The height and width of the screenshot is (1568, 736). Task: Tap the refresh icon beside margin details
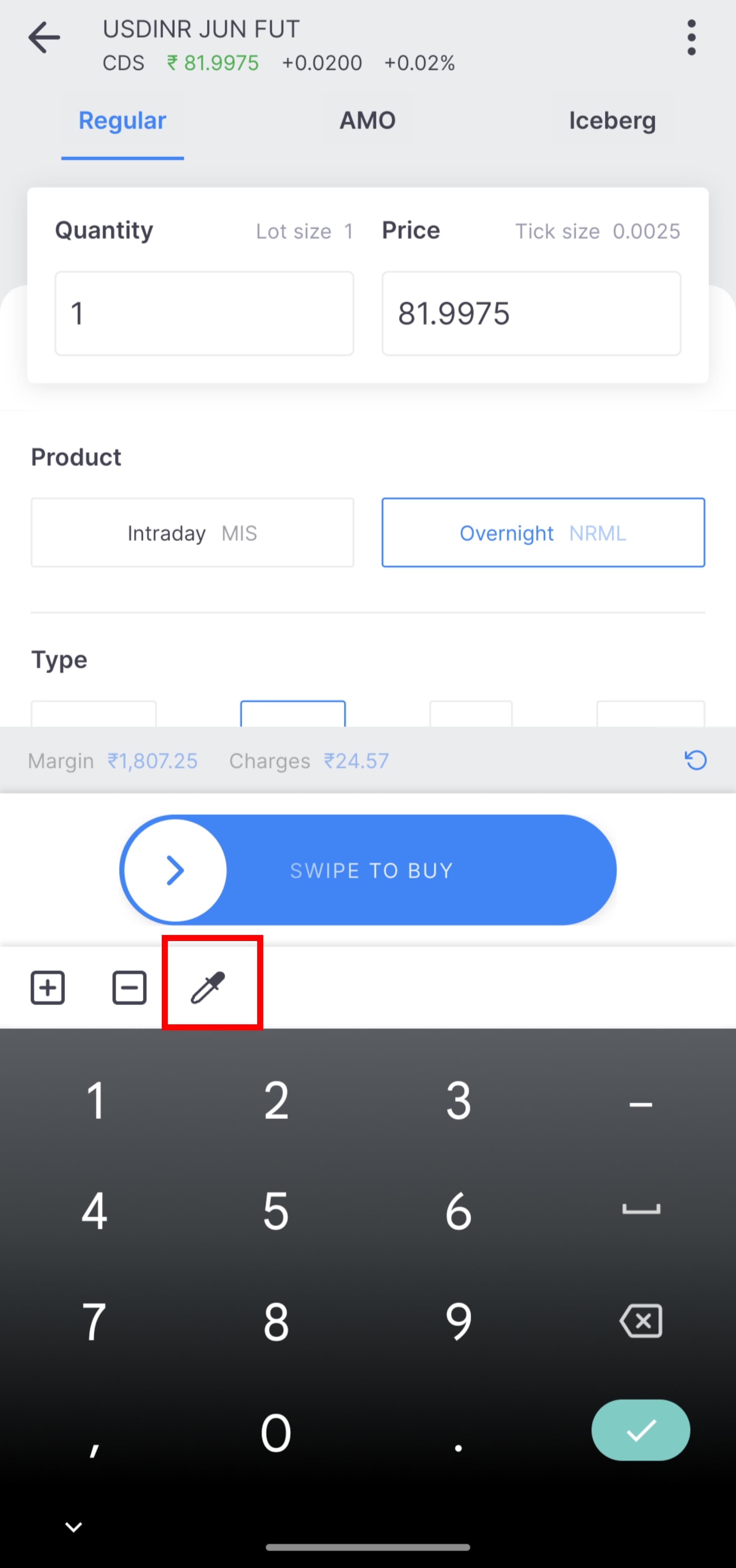(695, 760)
